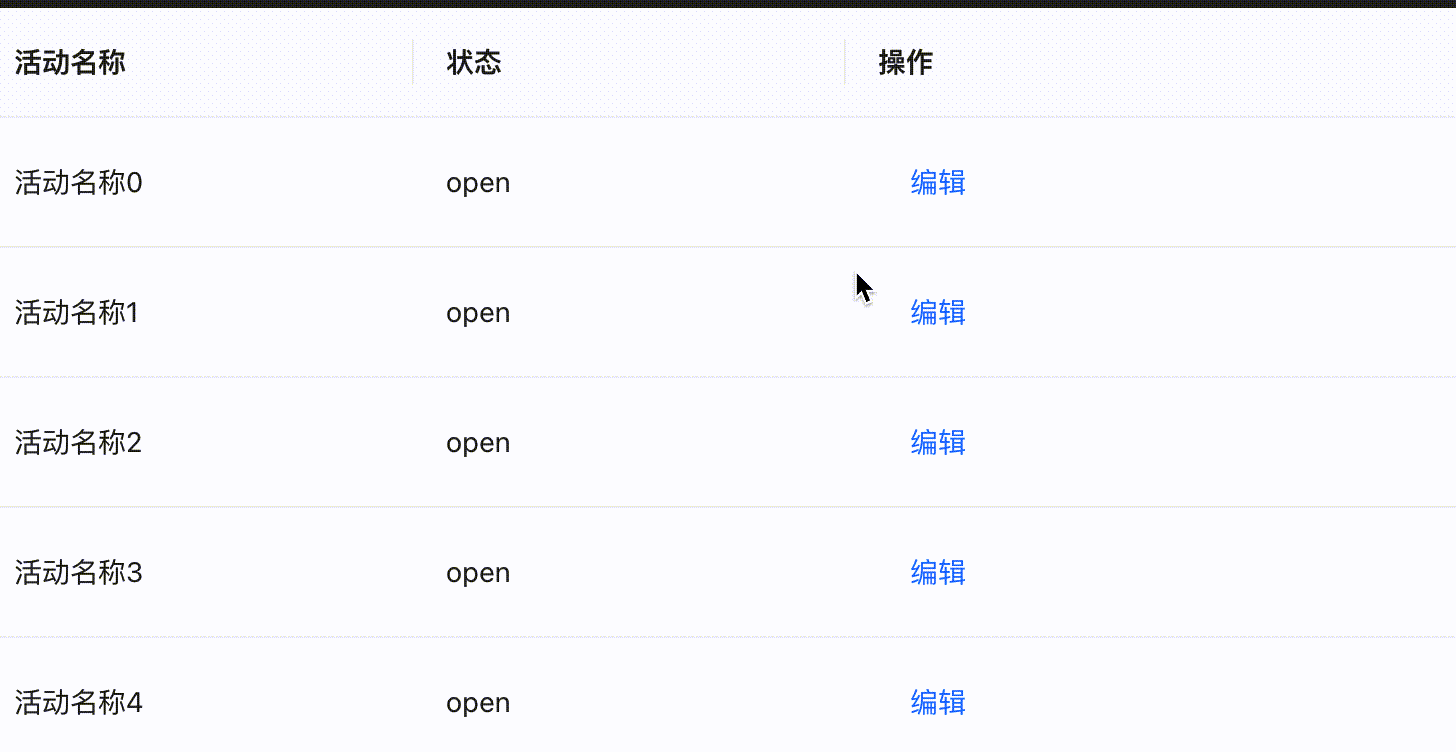Edit the 活动名称0 row

click(x=937, y=183)
